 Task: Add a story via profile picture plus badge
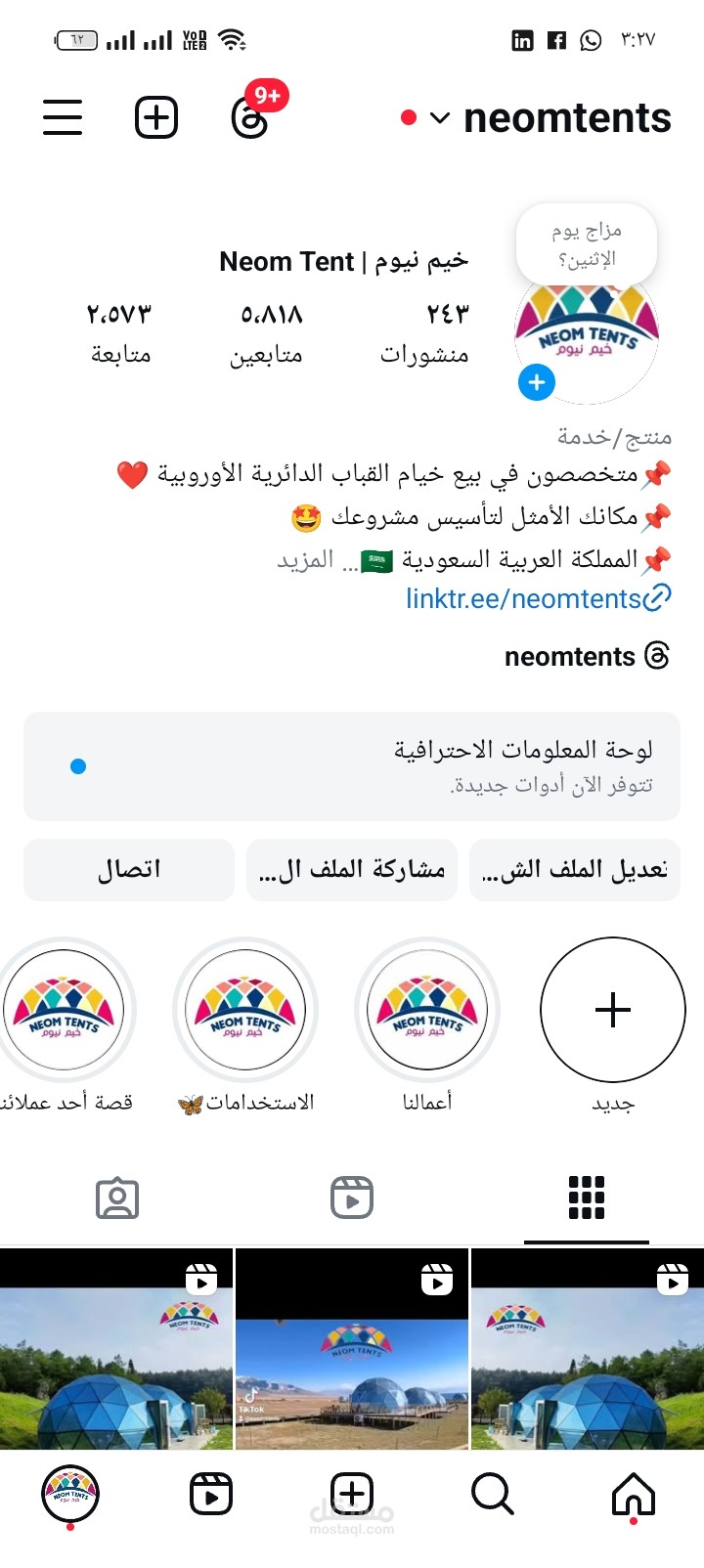pos(537,382)
